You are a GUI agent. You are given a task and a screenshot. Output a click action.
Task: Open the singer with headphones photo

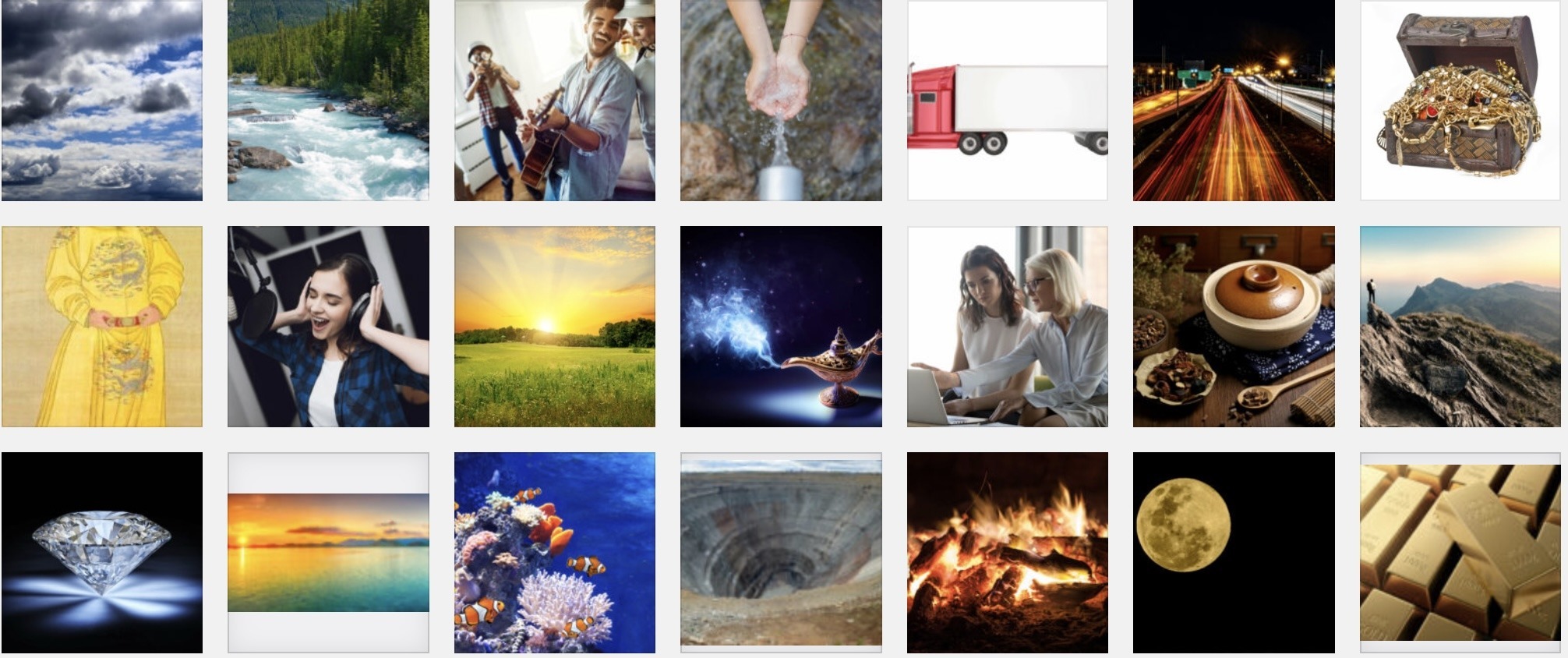pyautogui.click(x=328, y=327)
